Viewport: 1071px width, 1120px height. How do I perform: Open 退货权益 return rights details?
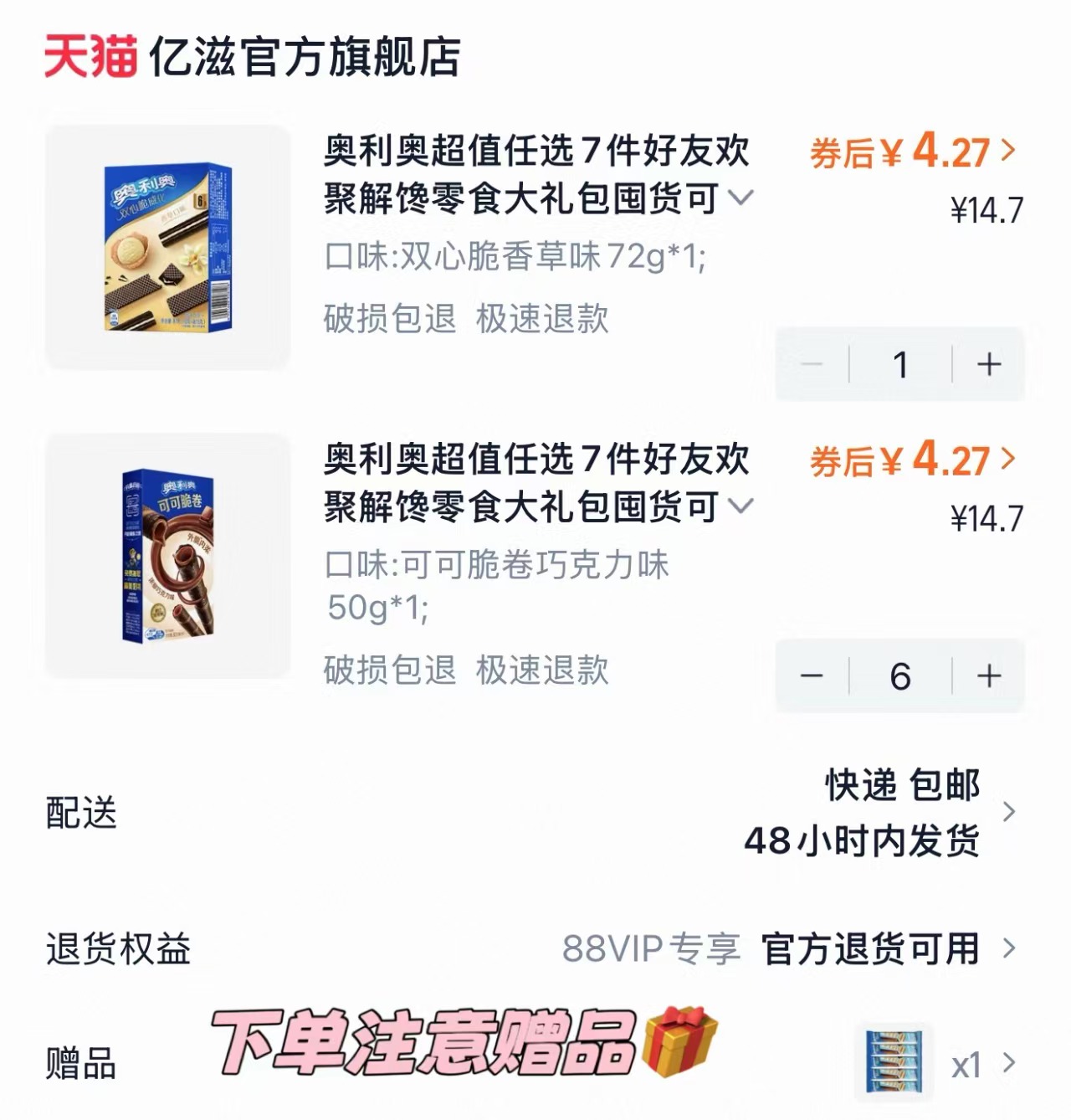pos(1011,948)
